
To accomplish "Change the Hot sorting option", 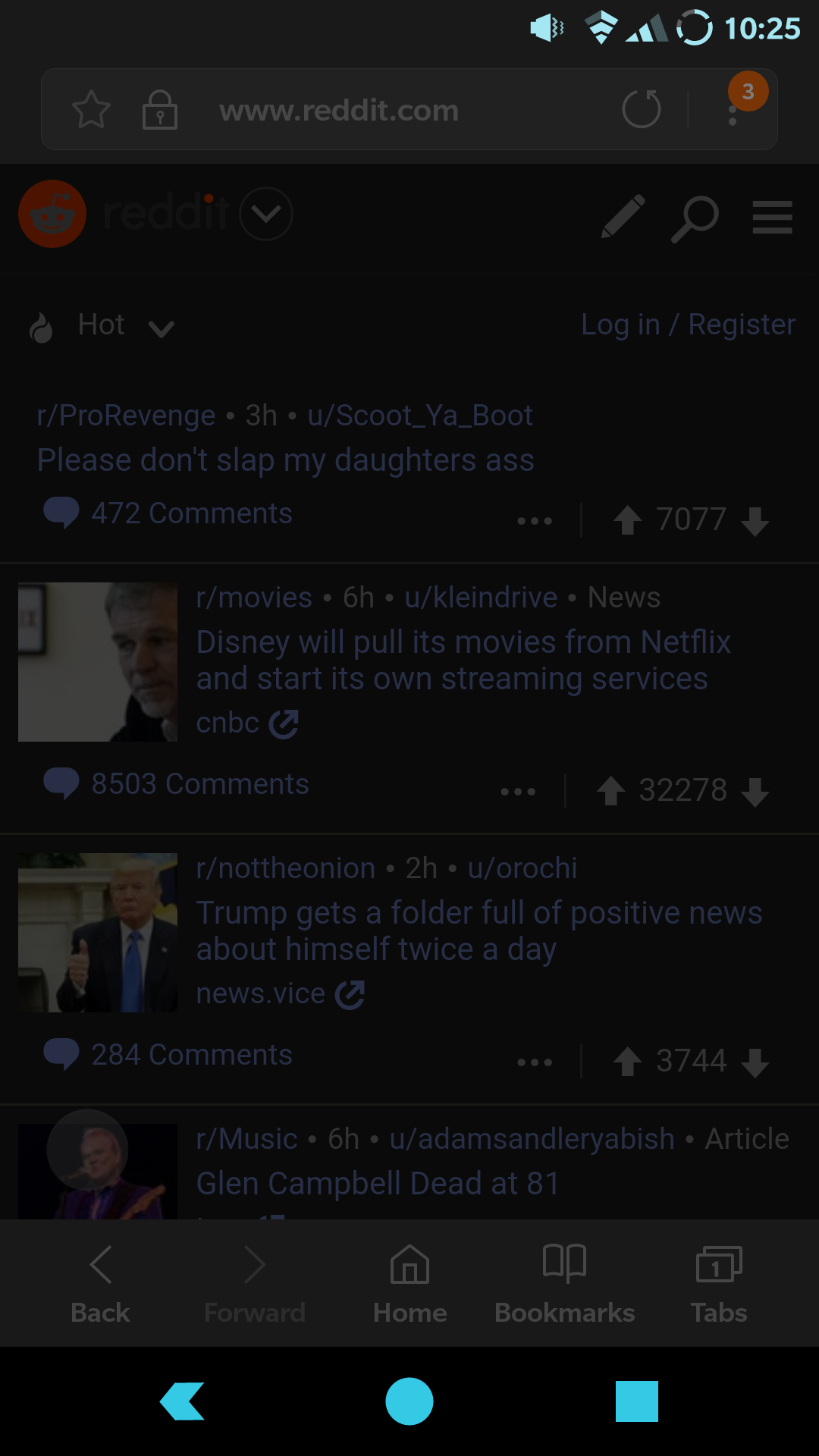I will click(101, 326).
